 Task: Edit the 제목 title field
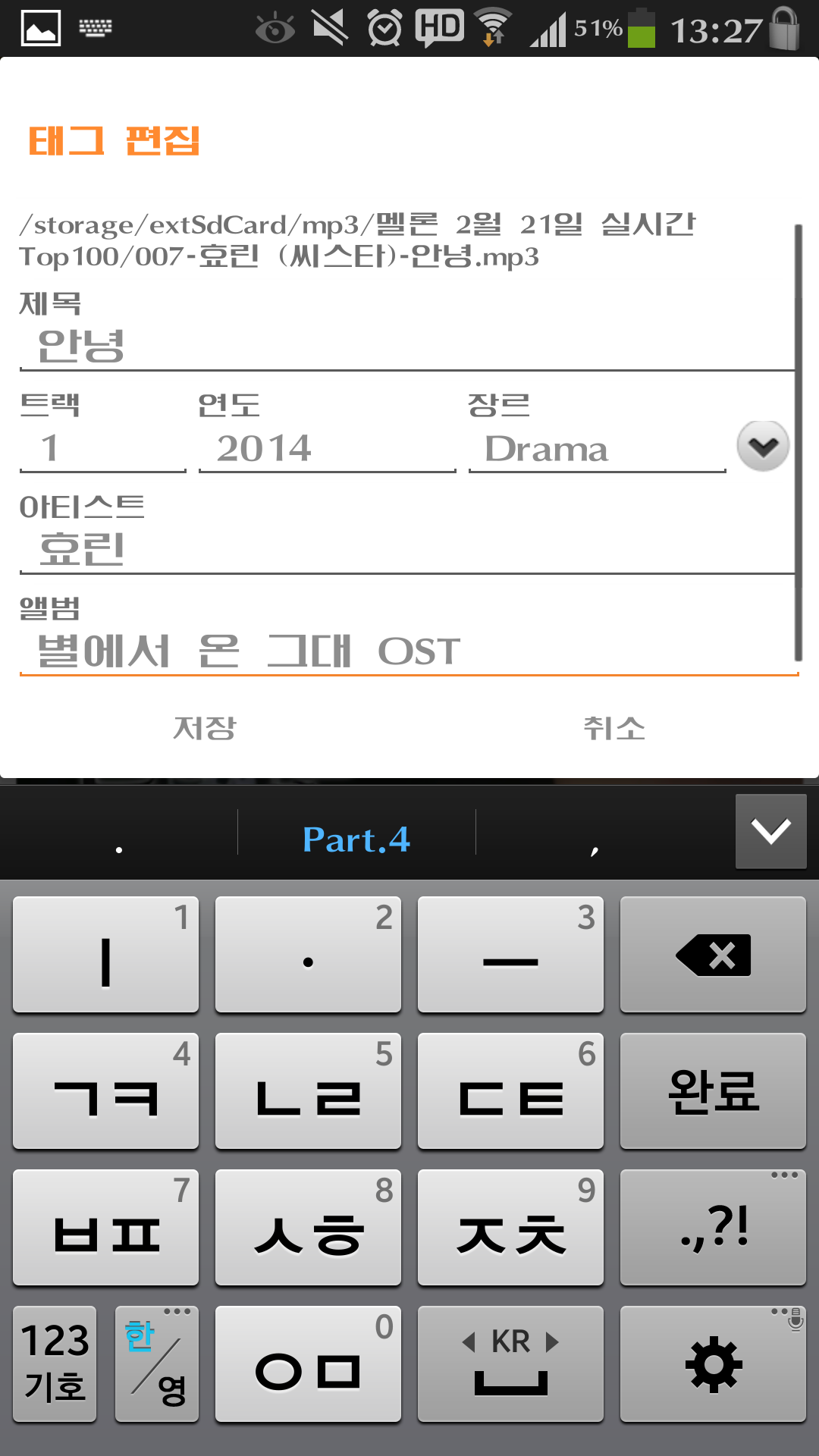pos(406,347)
